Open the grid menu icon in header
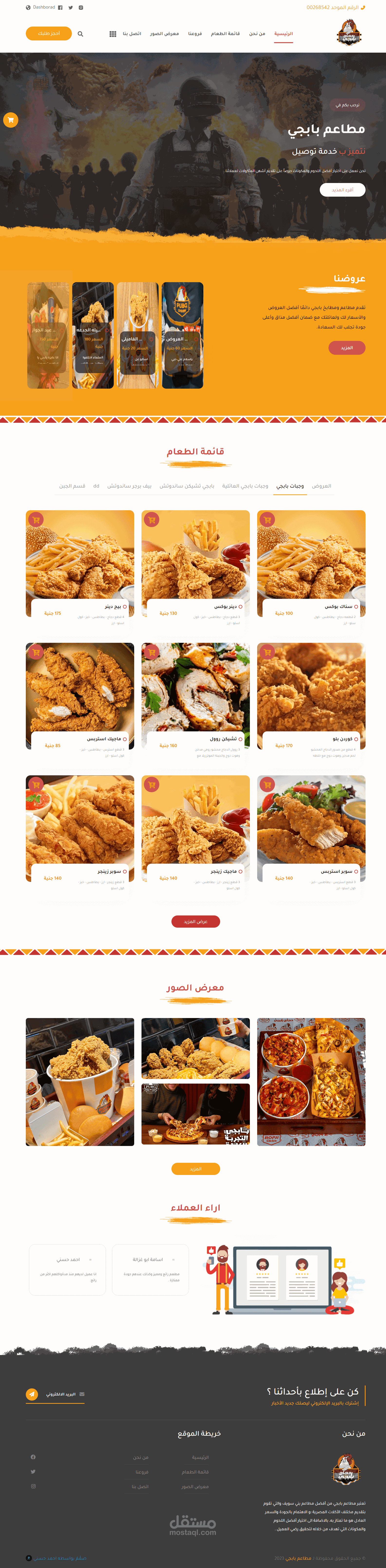This screenshot has height=1568, width=386. pyautogui.click(x=113, y=34)
